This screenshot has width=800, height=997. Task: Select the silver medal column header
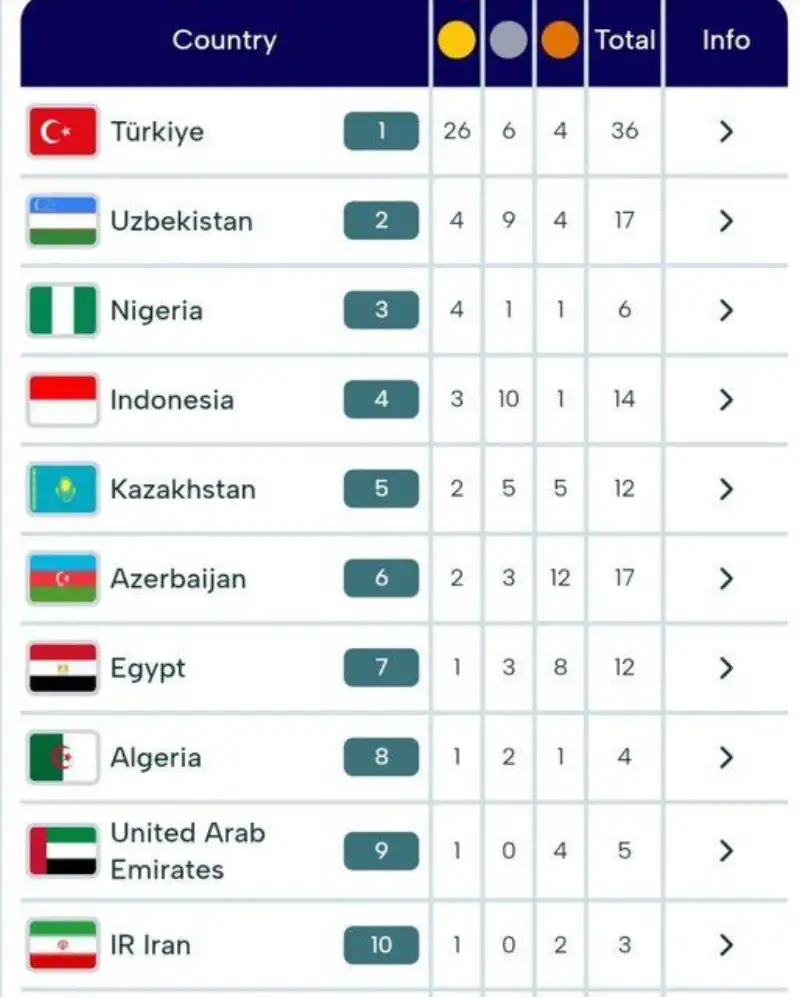click(508, 41)
